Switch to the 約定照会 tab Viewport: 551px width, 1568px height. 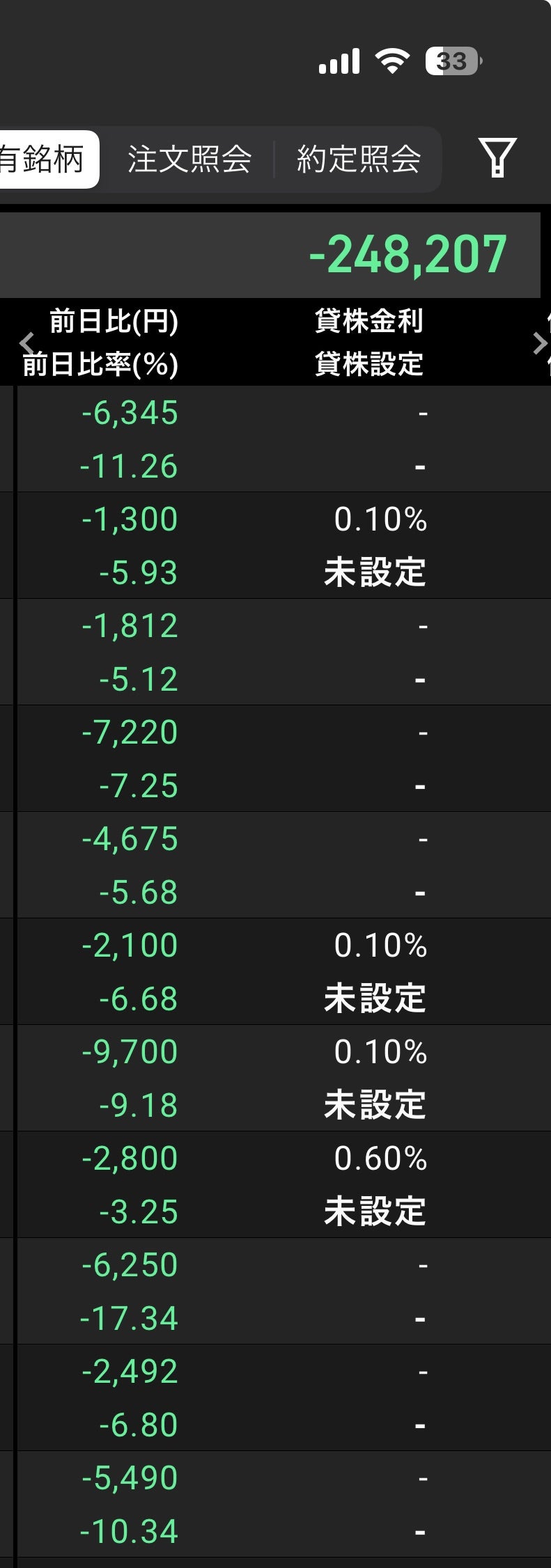359,159
